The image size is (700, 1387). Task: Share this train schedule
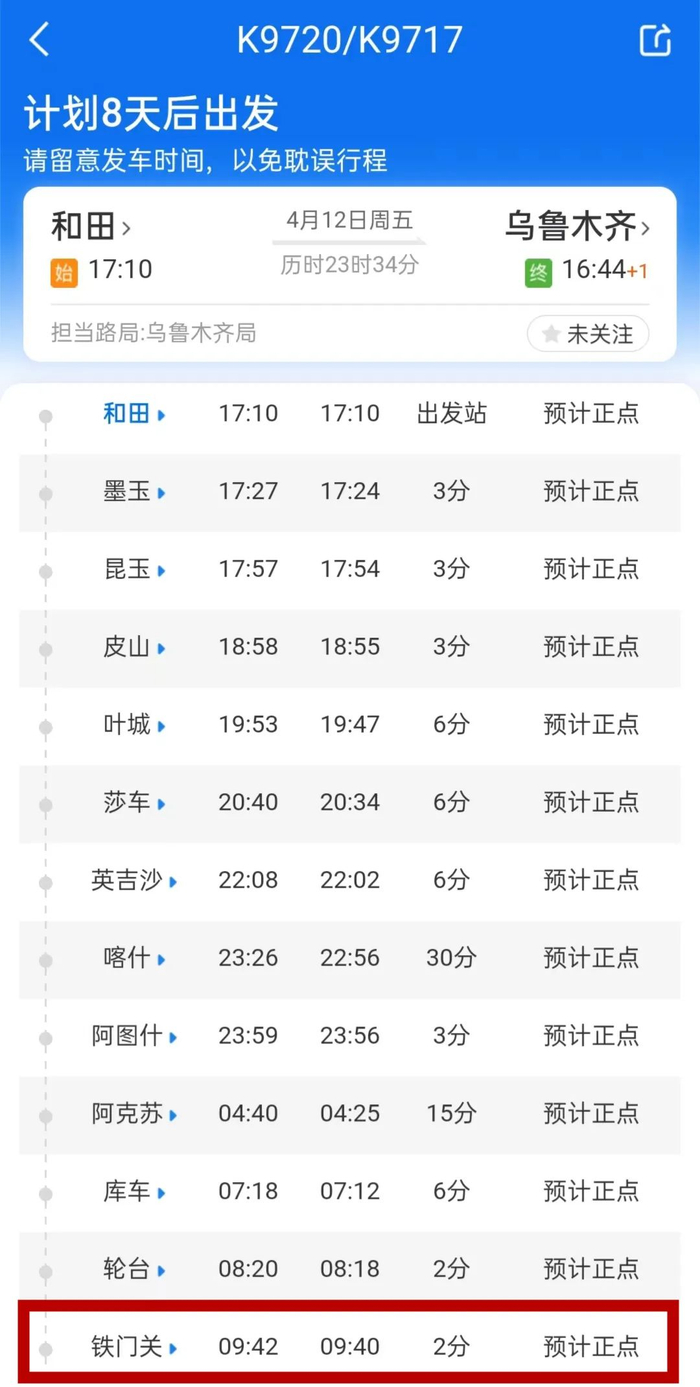click(x=655, y=40)
